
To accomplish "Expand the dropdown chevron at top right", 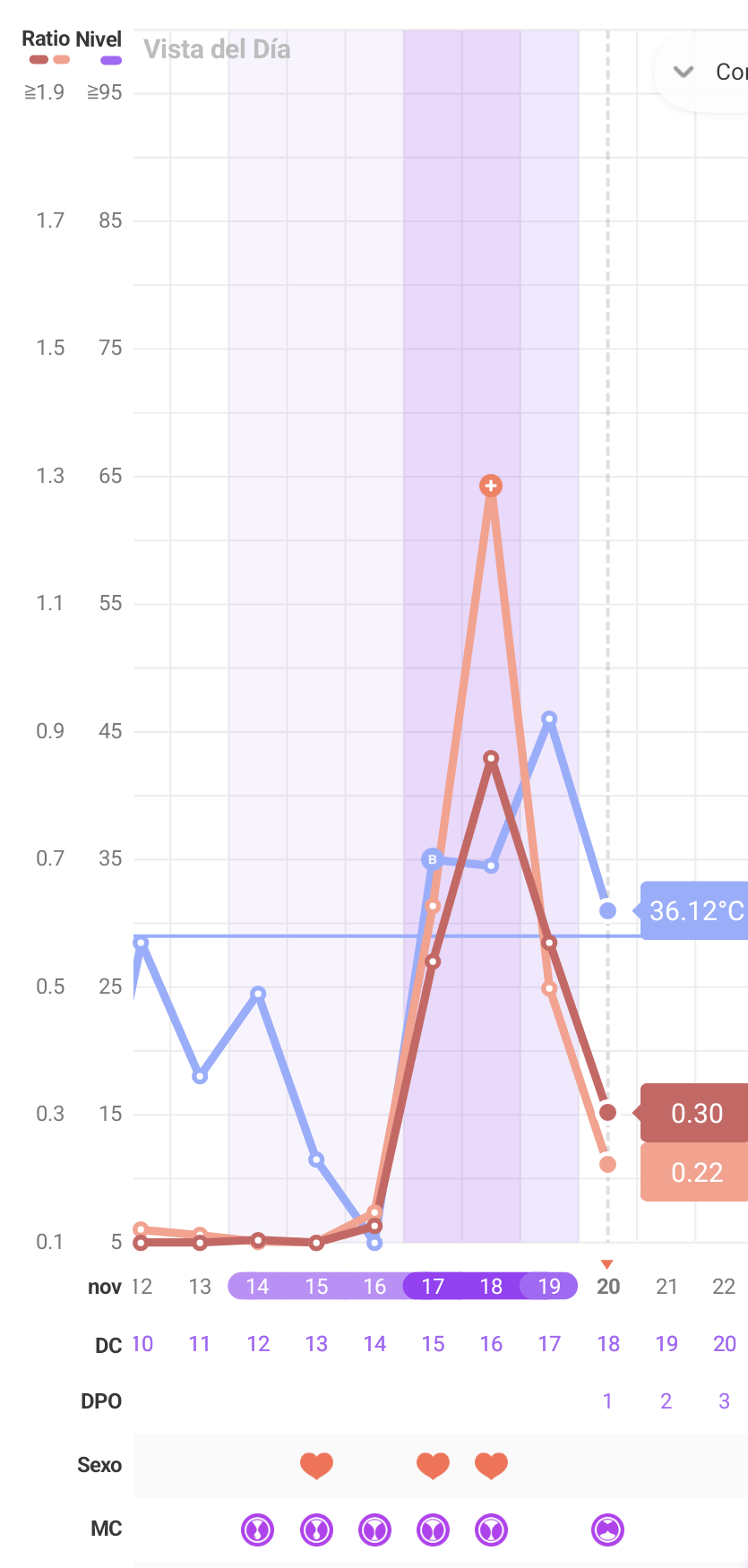I will (684, 72).
